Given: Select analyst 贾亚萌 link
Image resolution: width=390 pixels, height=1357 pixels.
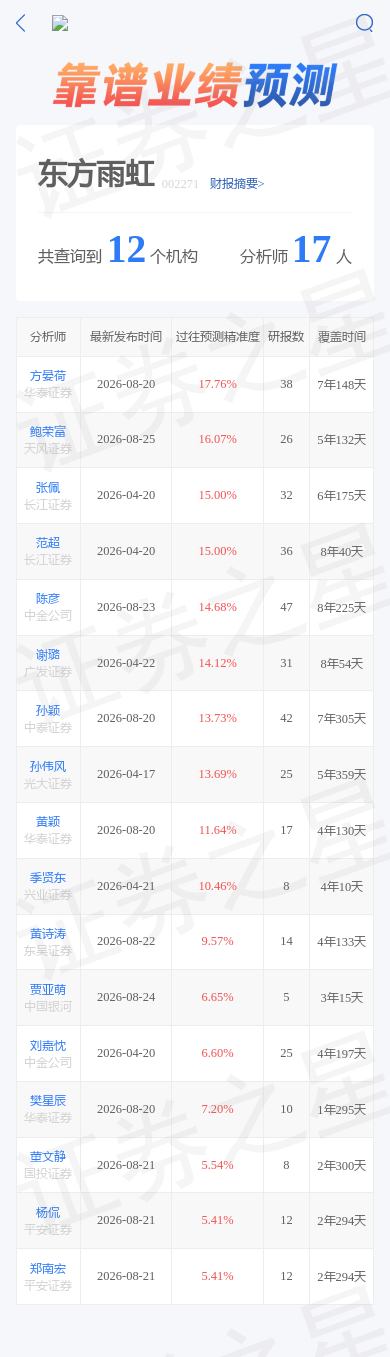Looking at the screenshot, I should tap(48, 990).
